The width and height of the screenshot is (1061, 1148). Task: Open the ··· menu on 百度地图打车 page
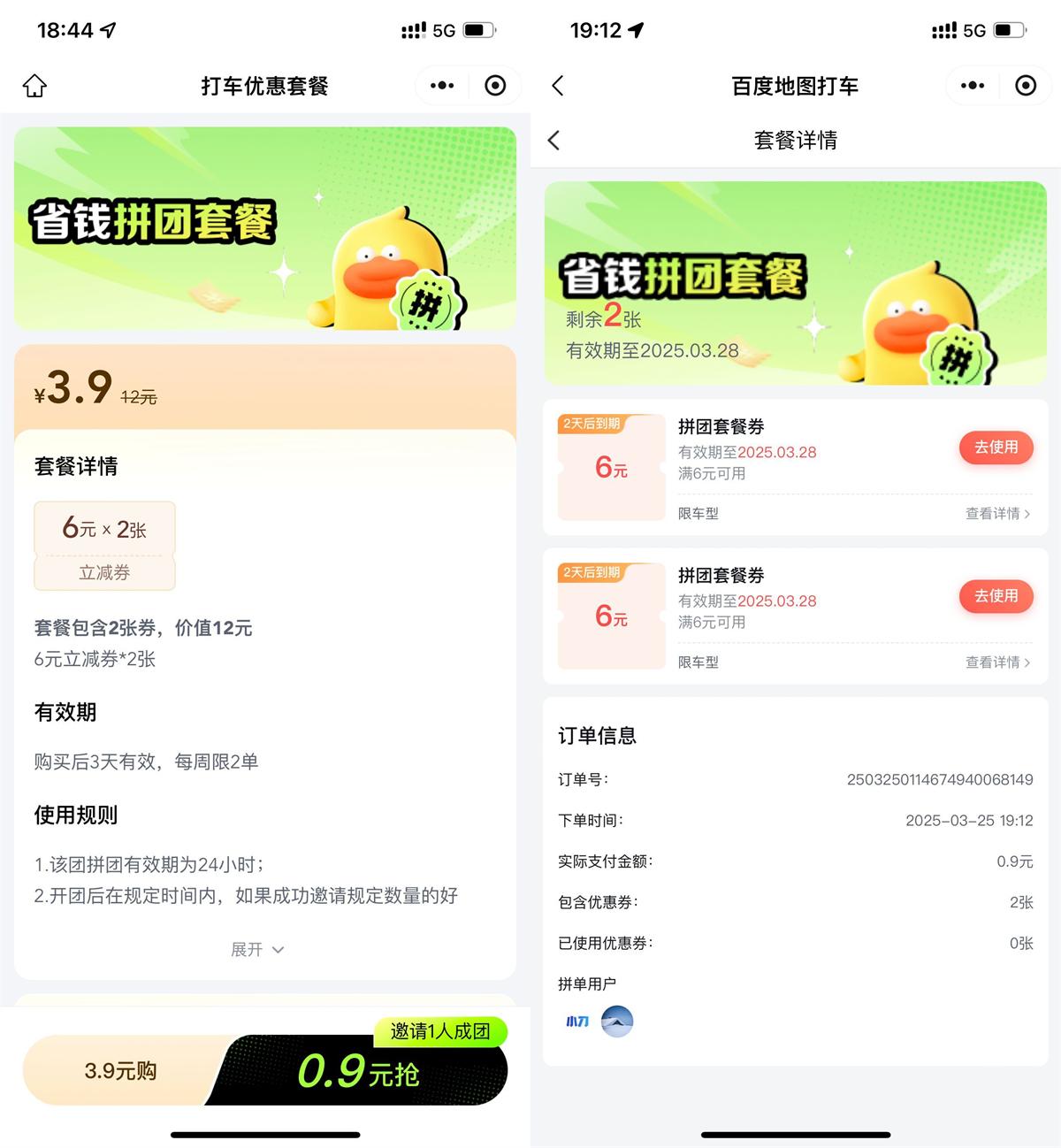972,85
